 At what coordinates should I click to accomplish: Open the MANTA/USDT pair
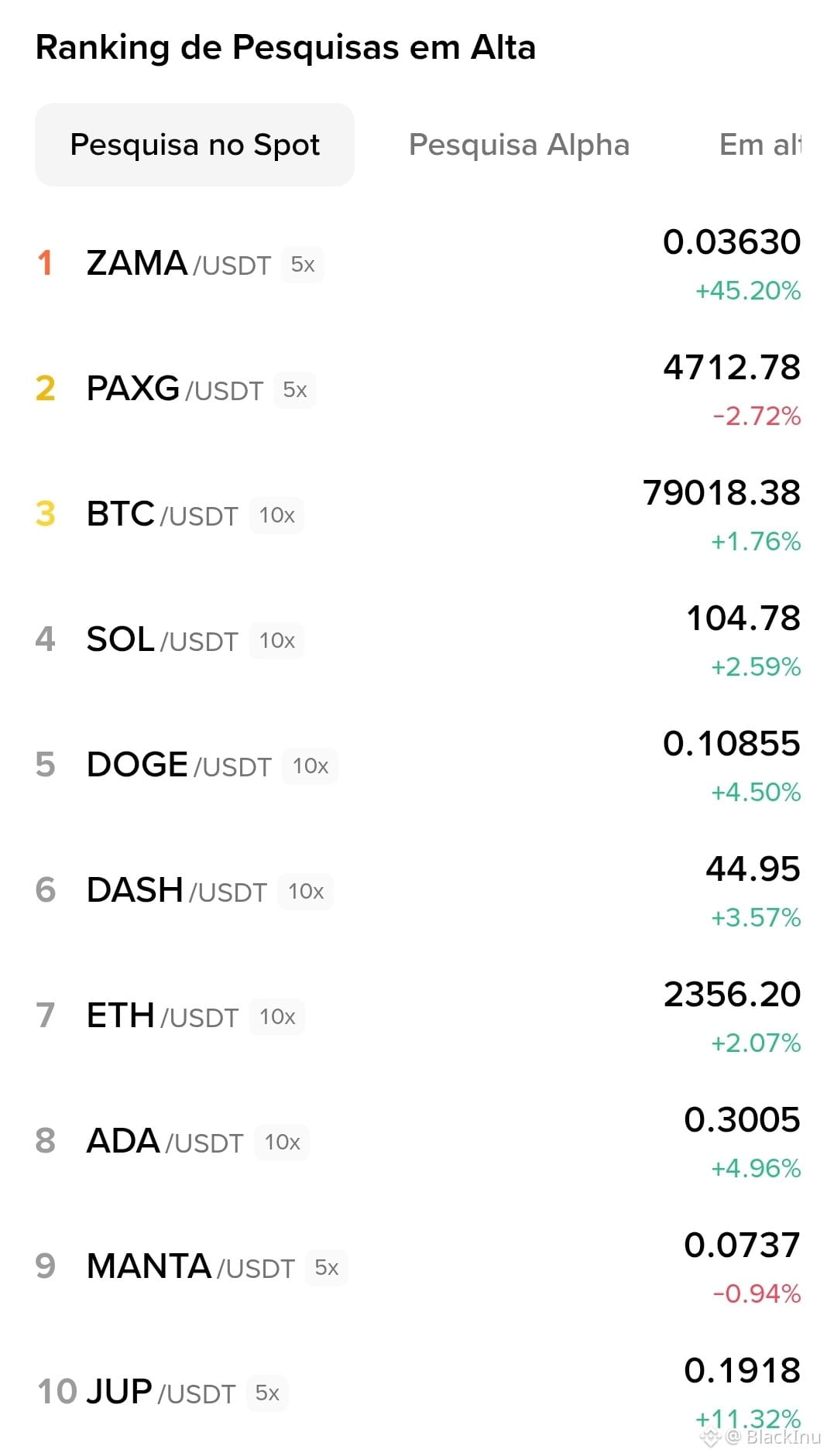click(190, 1267)
